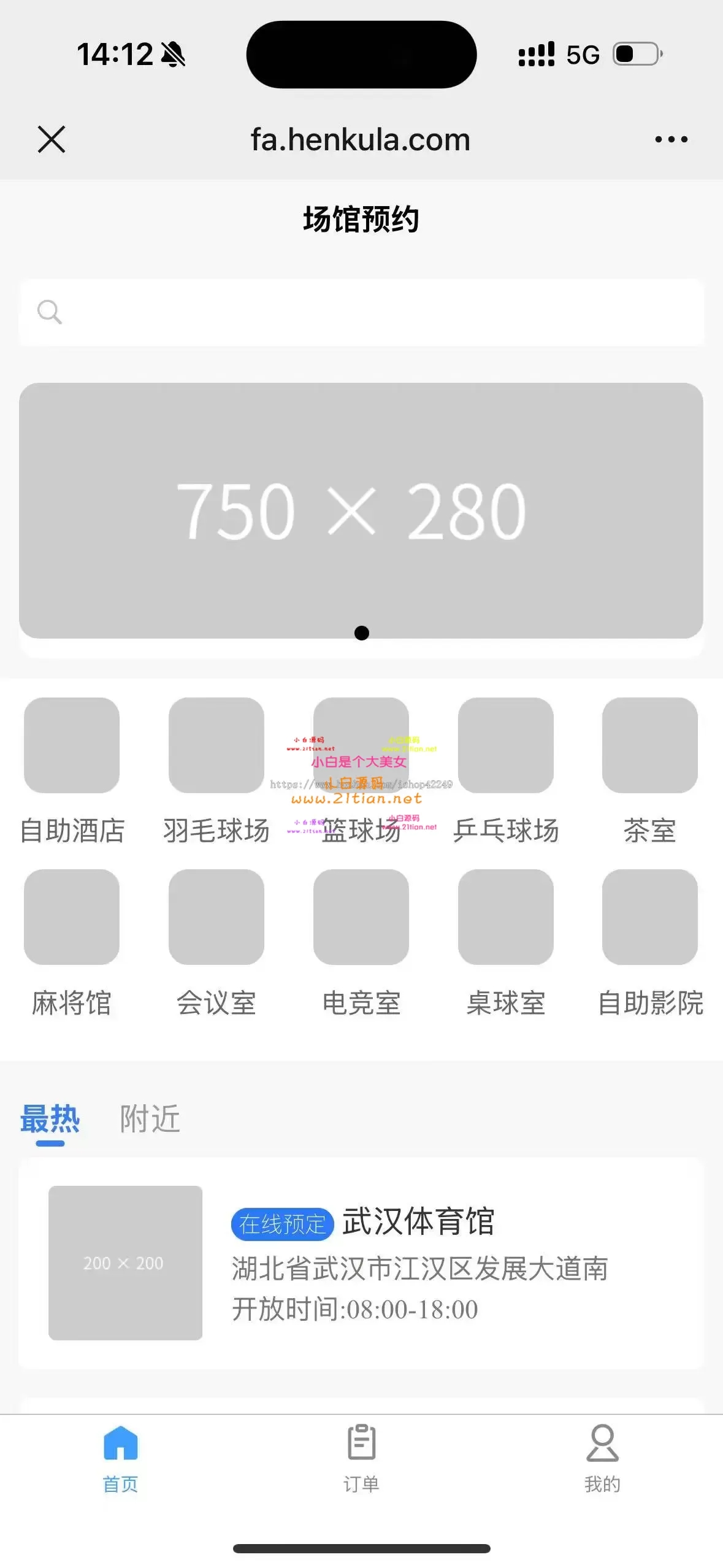
Task: Select the 自助影院 category icon
Action: coord(651,918)
